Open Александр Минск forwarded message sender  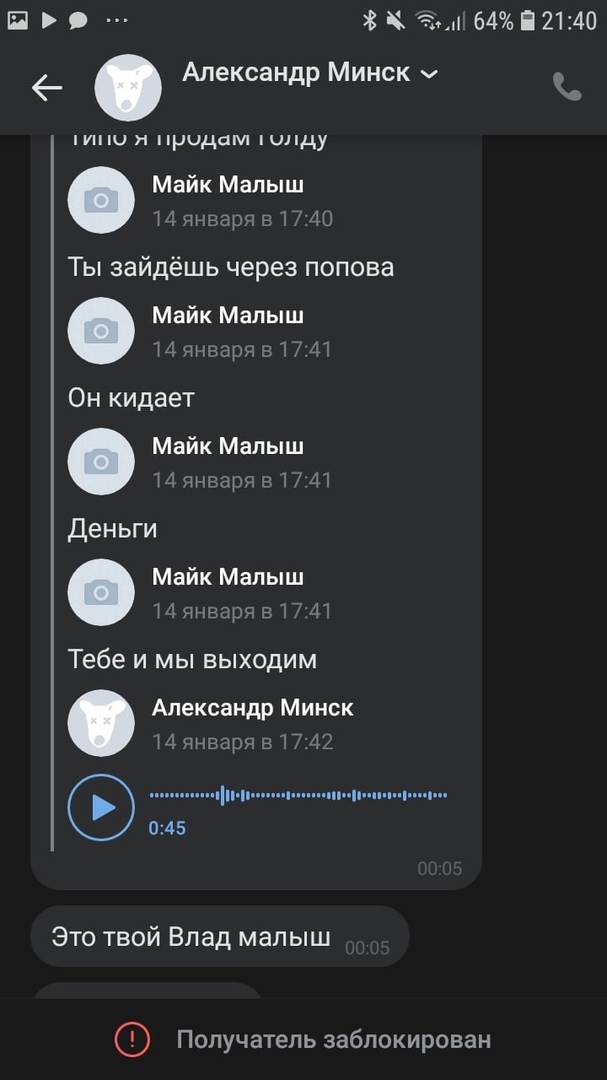[x=252, y=708]
